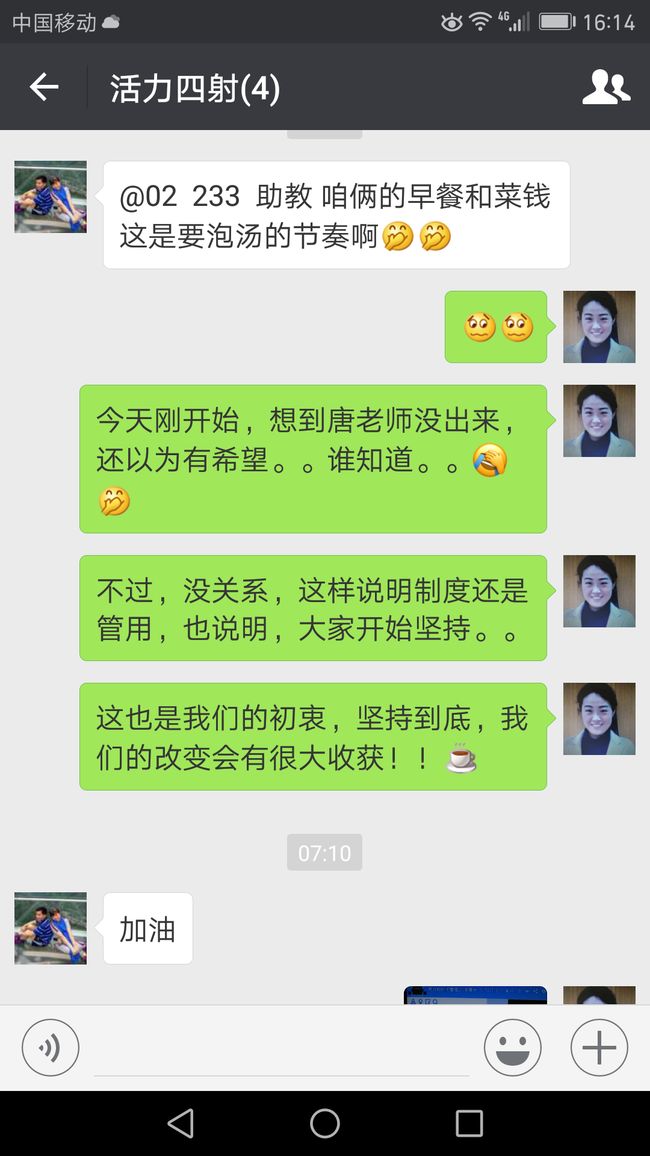Tap the avatar beside the 今天刚开始 message
650x1156 pixels.
(x=599, y=421)
